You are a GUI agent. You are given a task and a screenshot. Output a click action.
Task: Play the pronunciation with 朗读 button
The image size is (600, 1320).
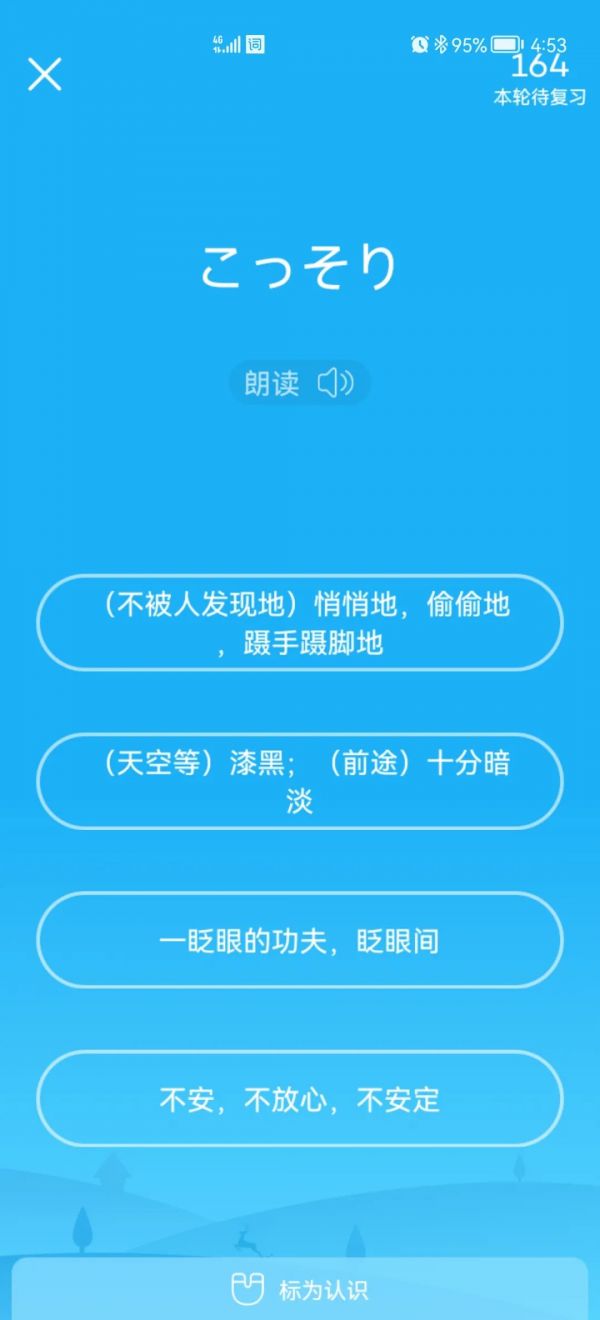[300, 383]
